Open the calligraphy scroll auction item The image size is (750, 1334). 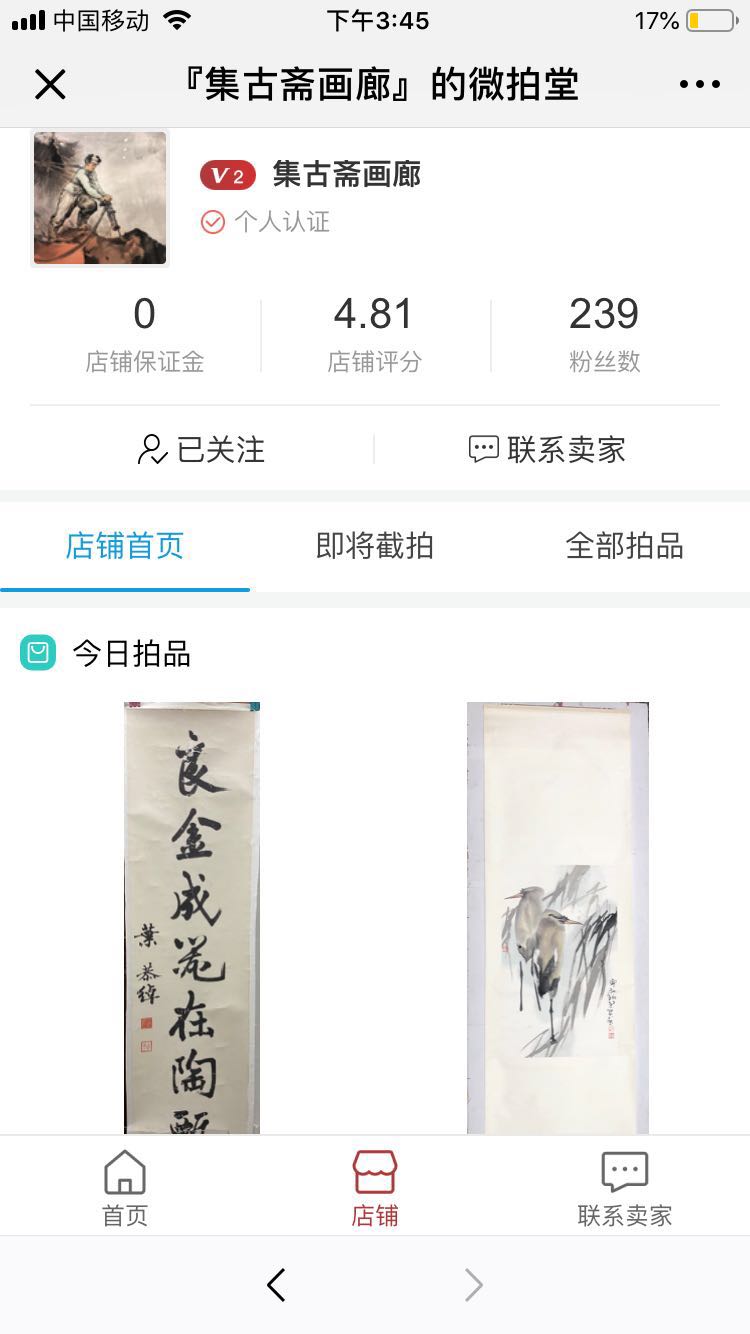tap(191, 917)
